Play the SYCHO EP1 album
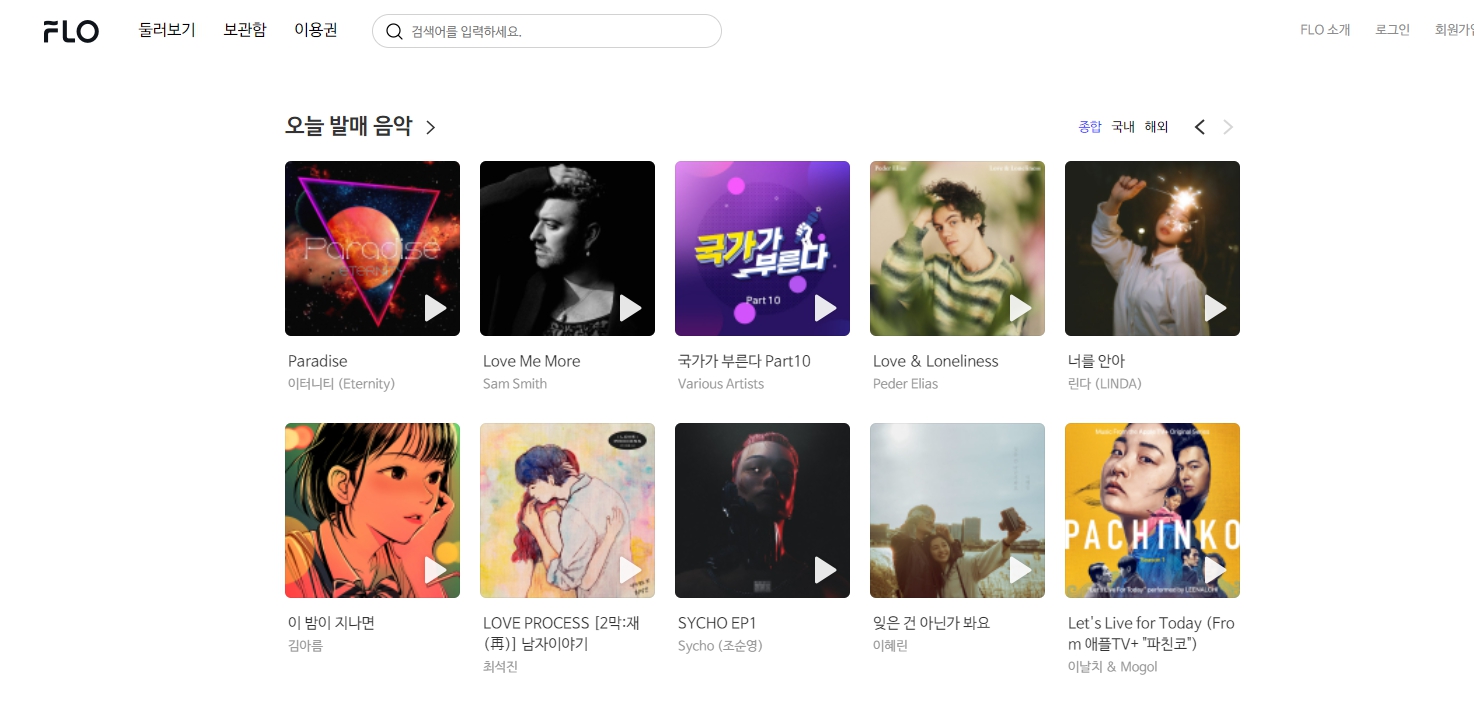 pyautogui.click(x=825, y=570)
